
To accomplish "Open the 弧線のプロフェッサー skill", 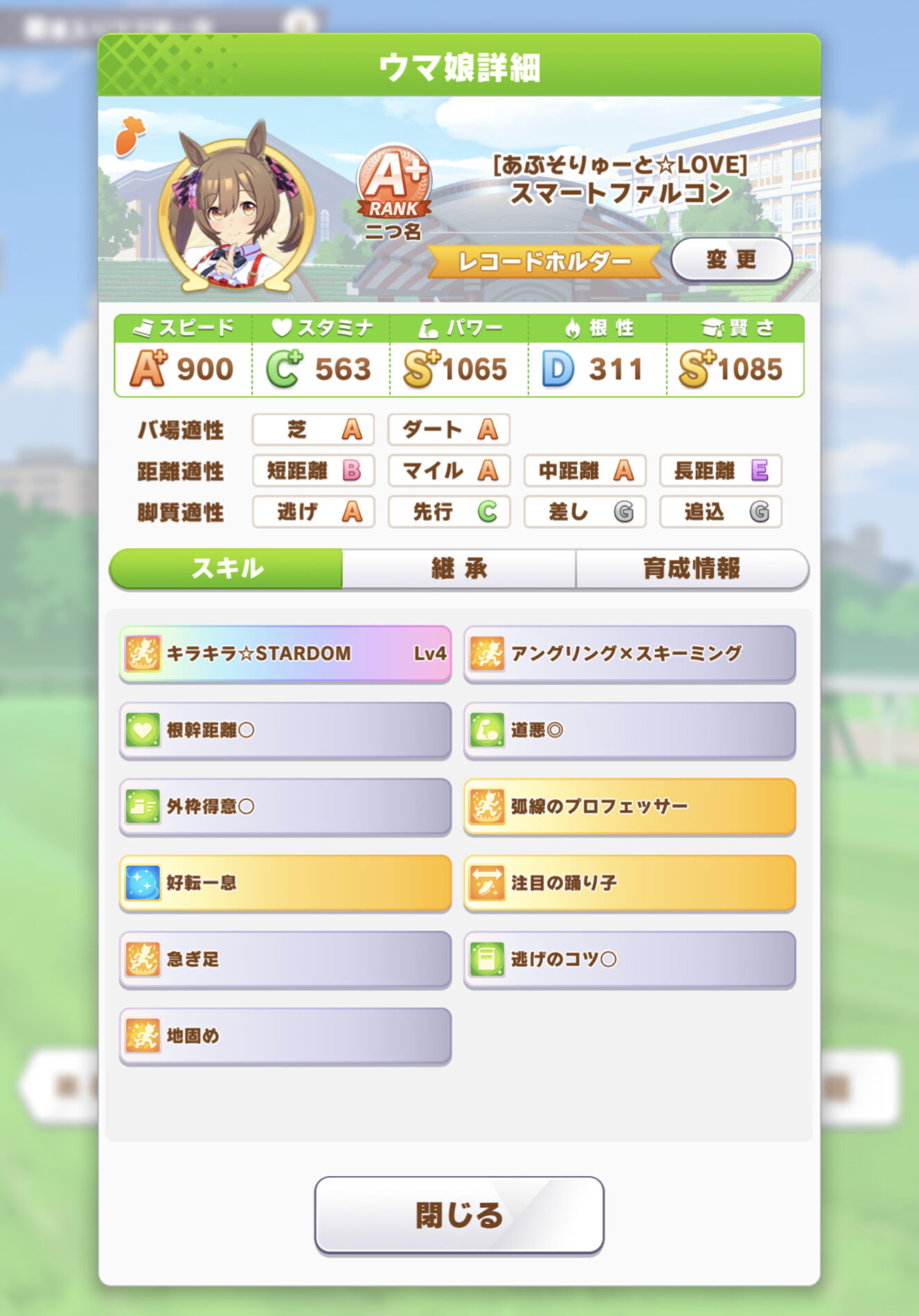I will click(630, 806).
